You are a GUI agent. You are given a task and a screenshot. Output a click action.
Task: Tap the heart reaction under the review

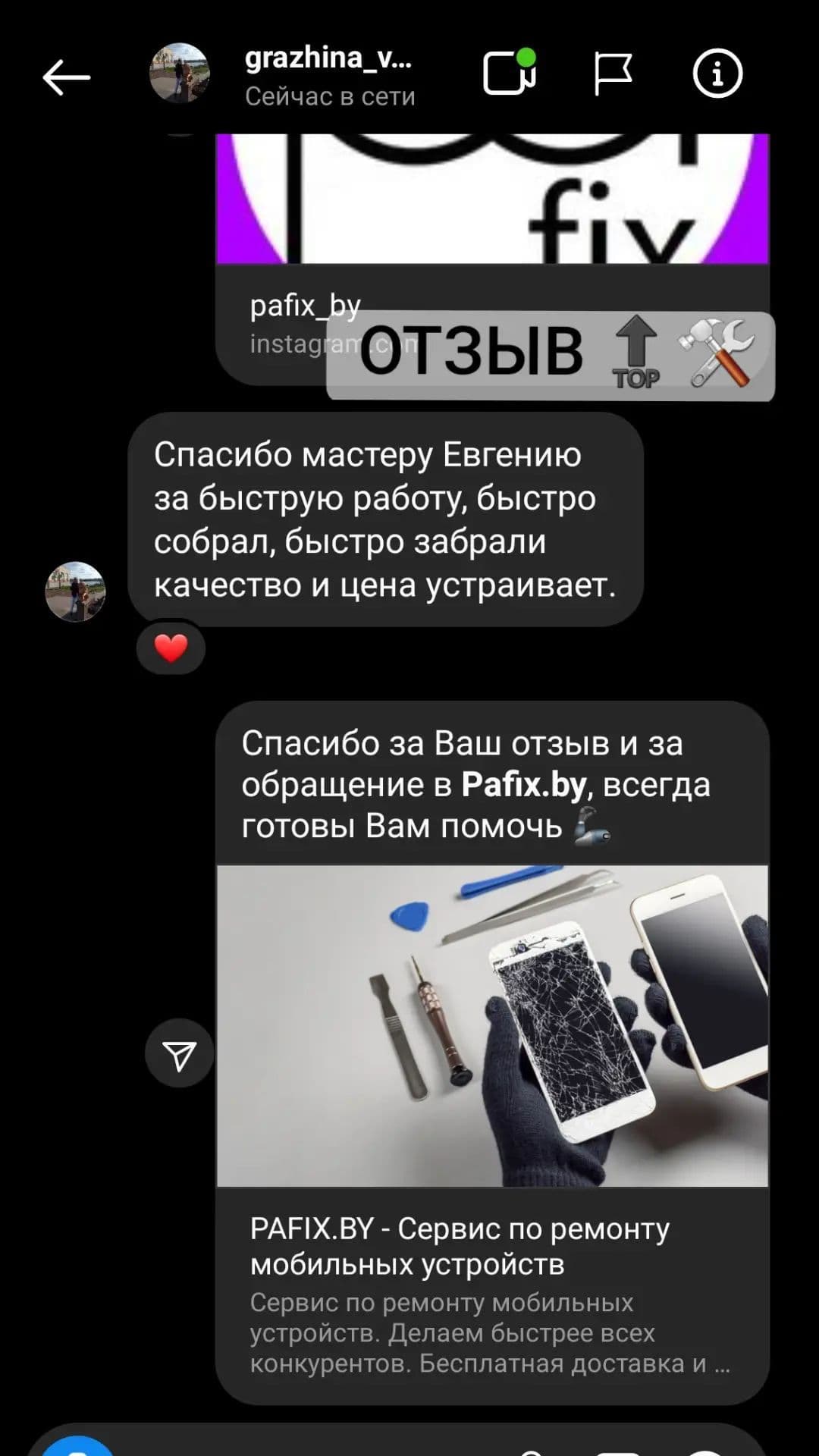(x=171, y=648)
